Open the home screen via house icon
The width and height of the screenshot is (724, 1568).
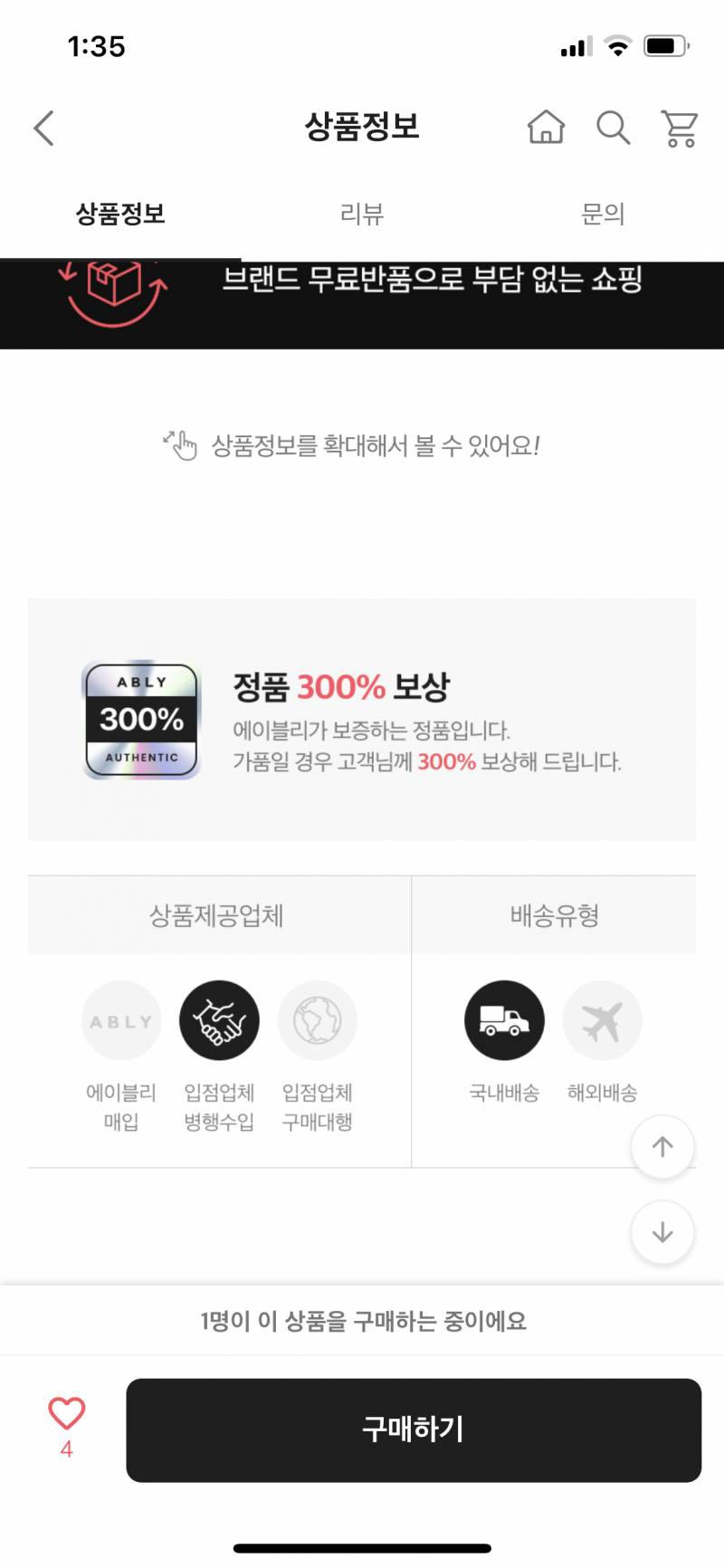[x=546, y=128]
